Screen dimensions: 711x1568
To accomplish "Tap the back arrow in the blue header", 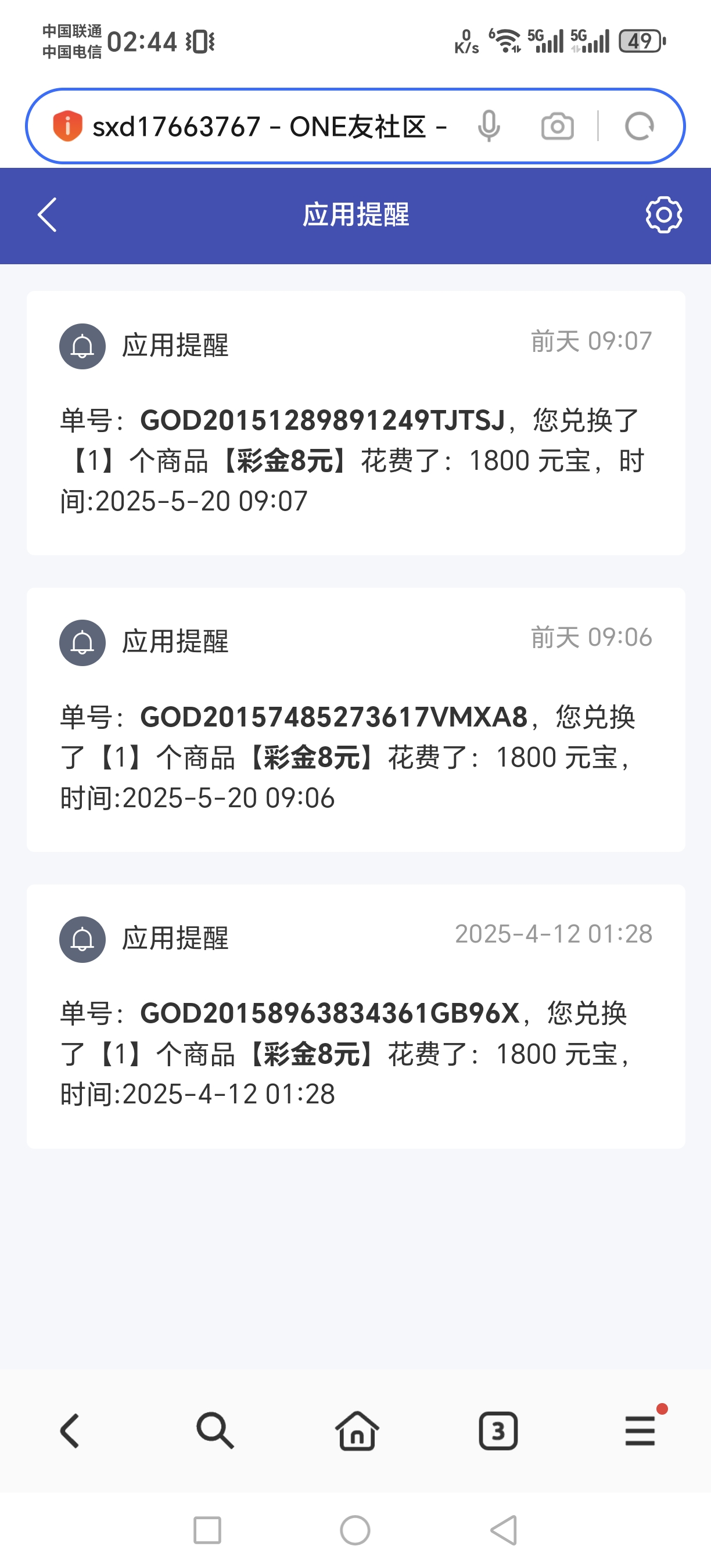I will (x=46, y=215).
